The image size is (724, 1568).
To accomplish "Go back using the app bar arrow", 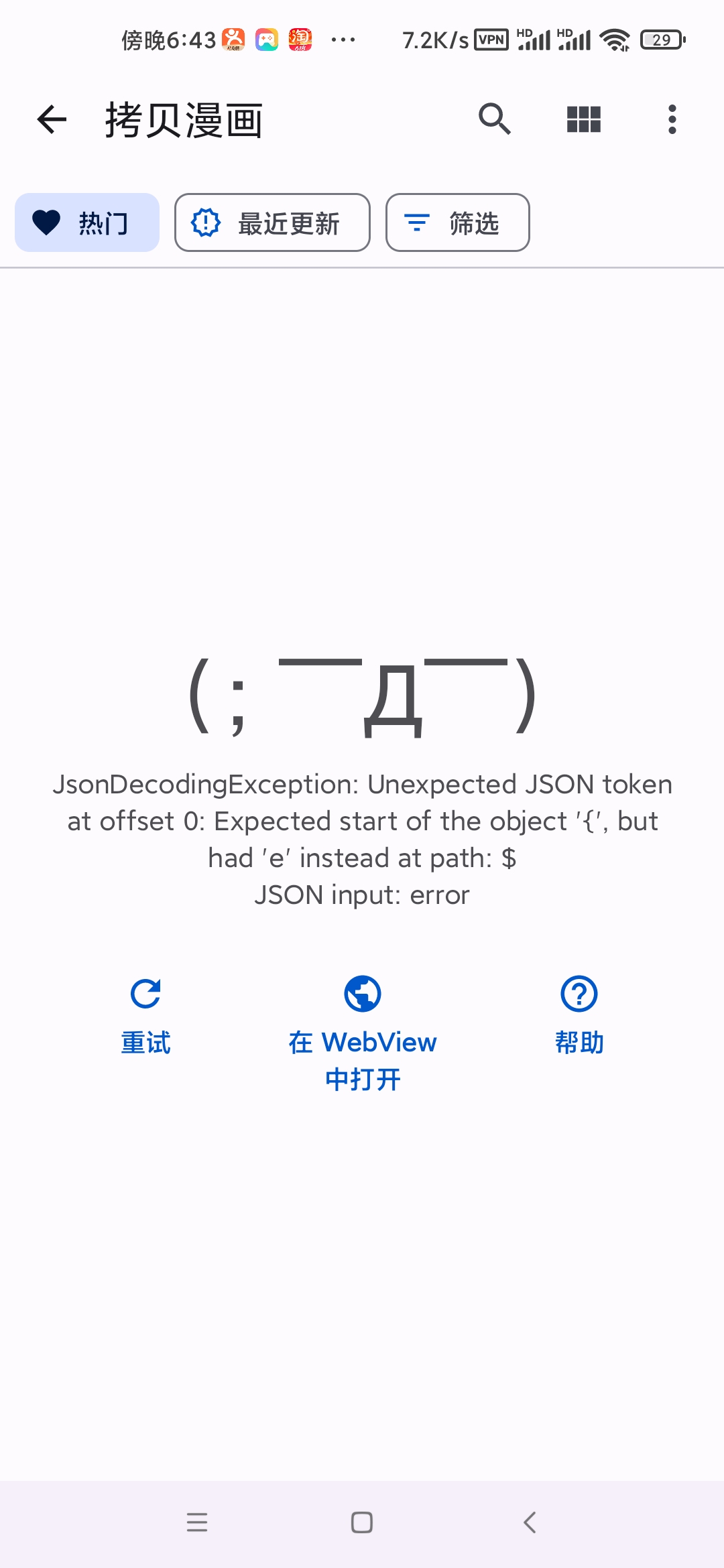I will point(52,120).
